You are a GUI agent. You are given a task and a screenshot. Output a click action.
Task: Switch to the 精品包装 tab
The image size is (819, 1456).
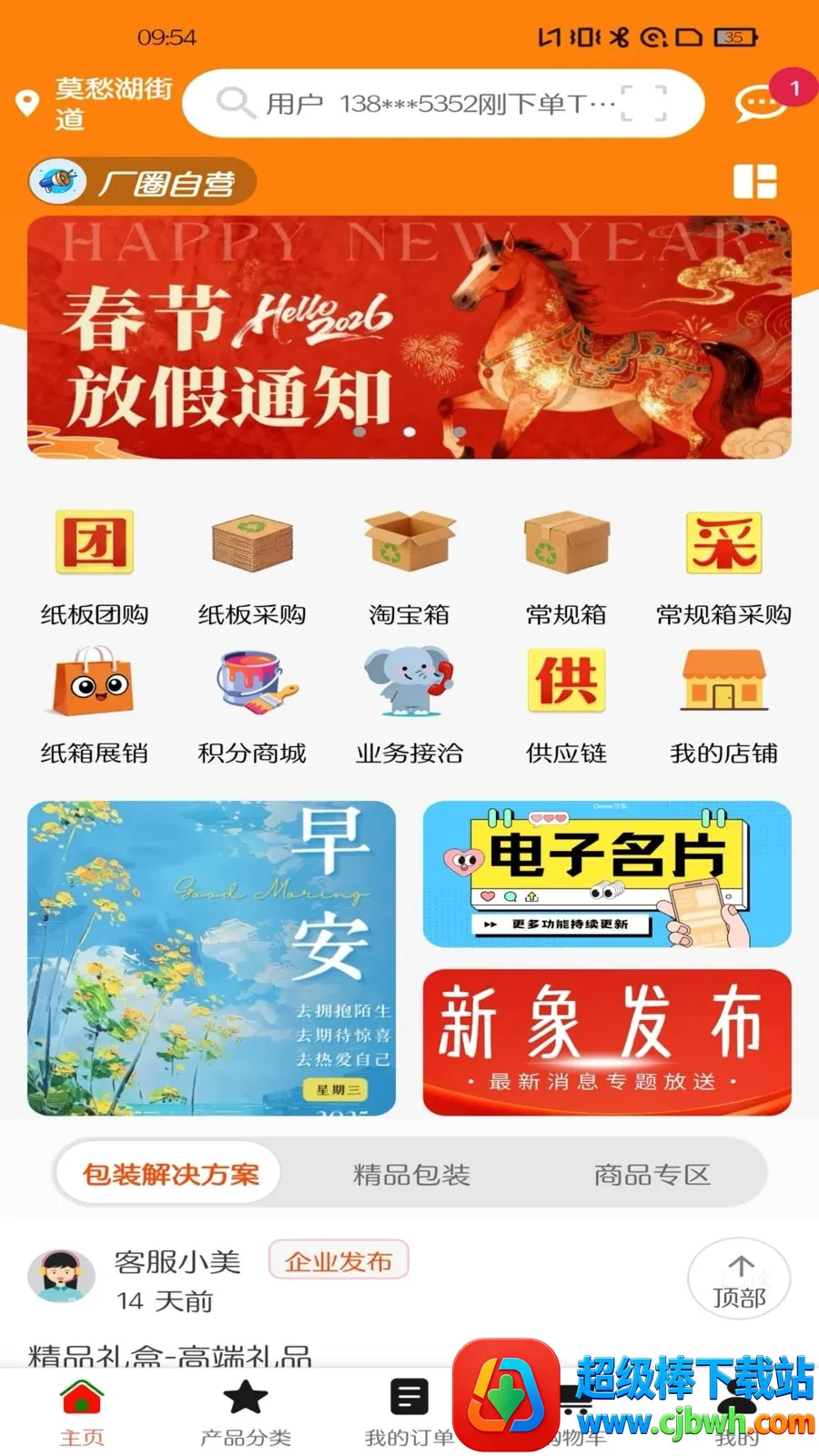[411, 1175]
